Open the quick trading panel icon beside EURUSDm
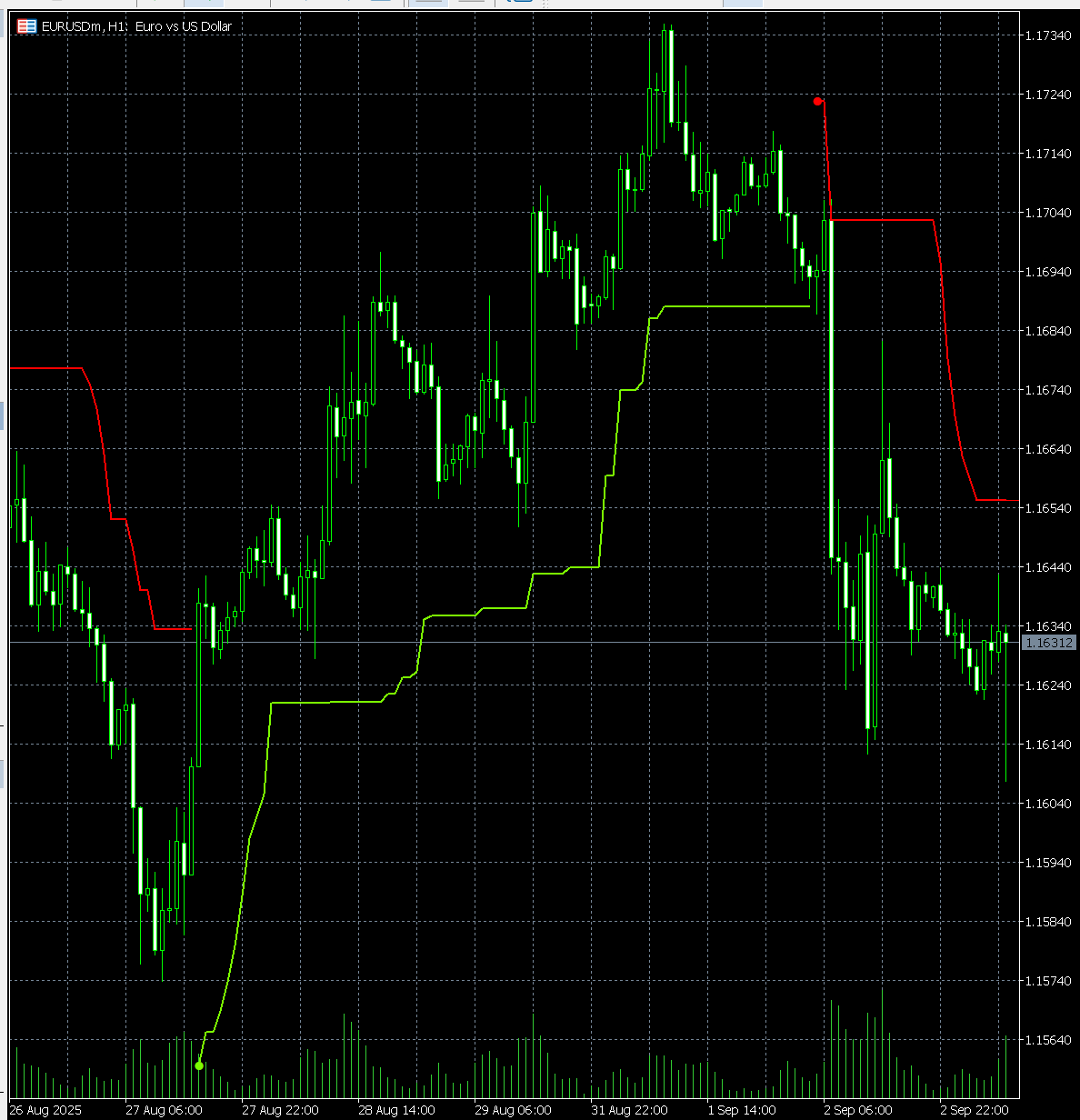 click(x=26, y=26)
